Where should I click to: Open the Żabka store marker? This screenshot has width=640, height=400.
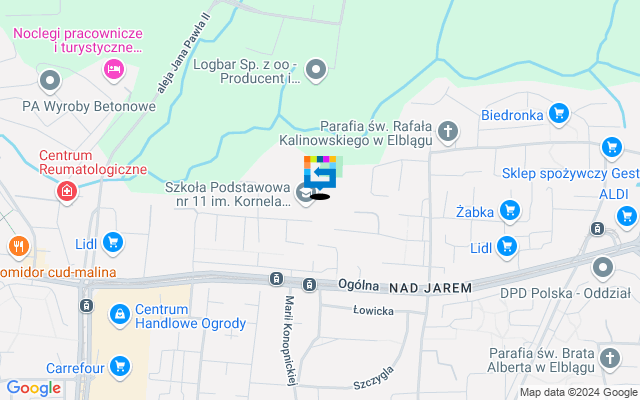pos(511,210)
